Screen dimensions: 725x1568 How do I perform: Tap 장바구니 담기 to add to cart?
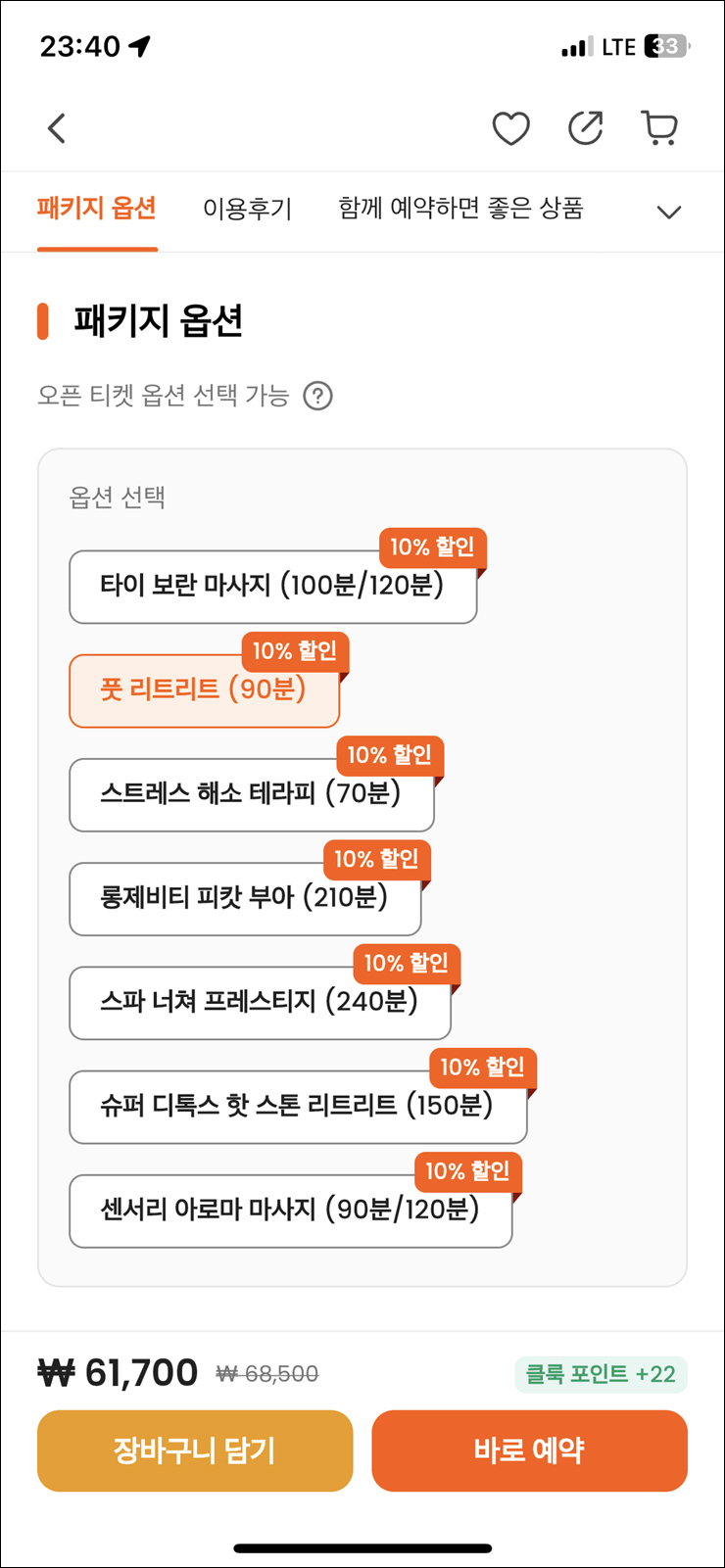click(195, 1450)
